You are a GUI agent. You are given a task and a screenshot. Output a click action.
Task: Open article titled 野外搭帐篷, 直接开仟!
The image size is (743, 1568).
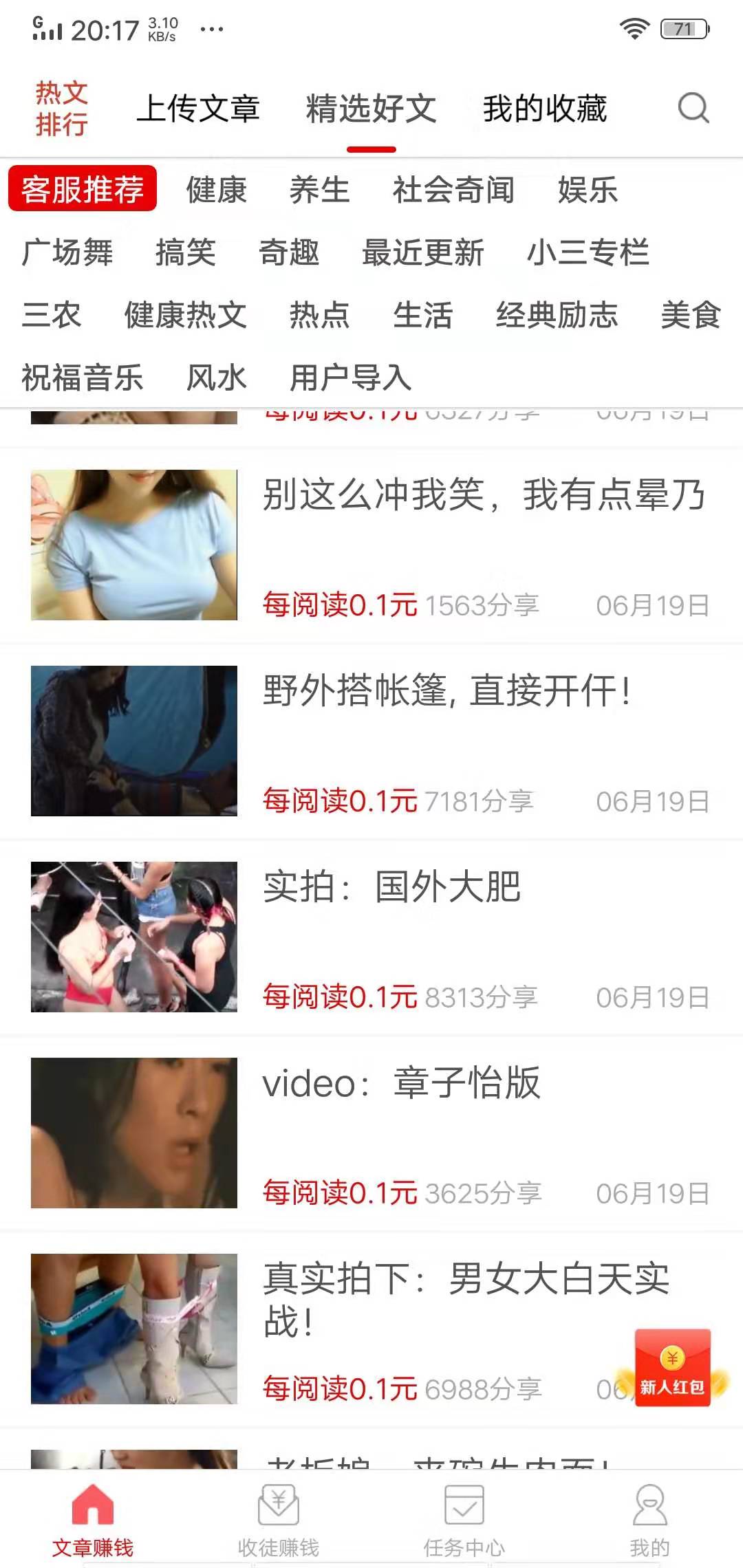(448, 693)
